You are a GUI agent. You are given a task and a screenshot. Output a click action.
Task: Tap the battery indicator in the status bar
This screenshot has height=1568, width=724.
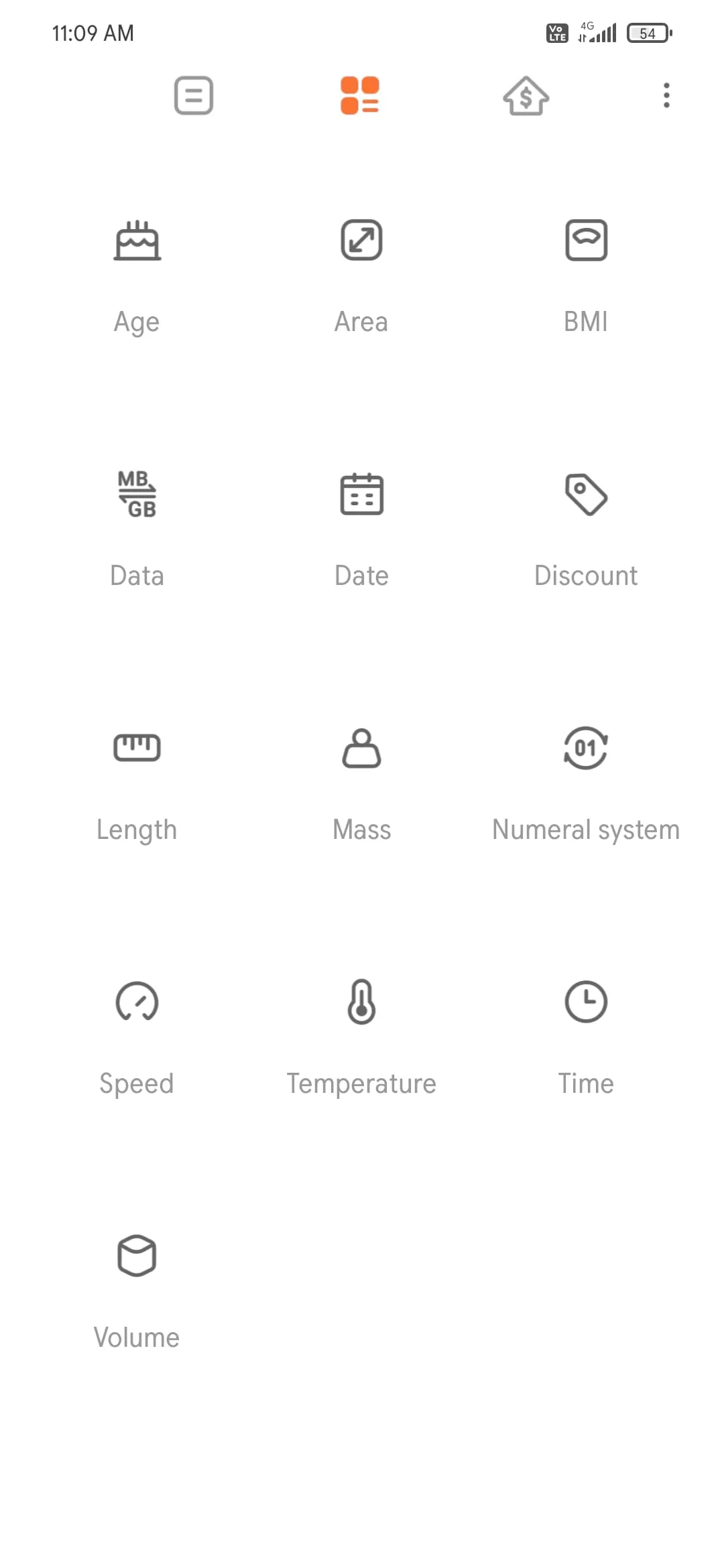647,33
